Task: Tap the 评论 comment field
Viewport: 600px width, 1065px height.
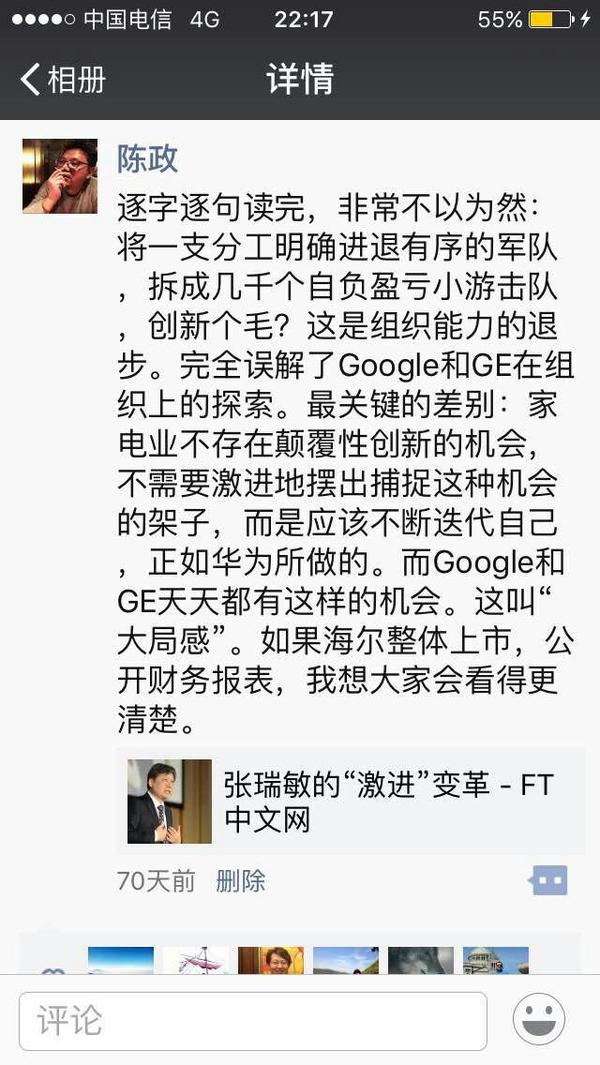Action: 253,1021
